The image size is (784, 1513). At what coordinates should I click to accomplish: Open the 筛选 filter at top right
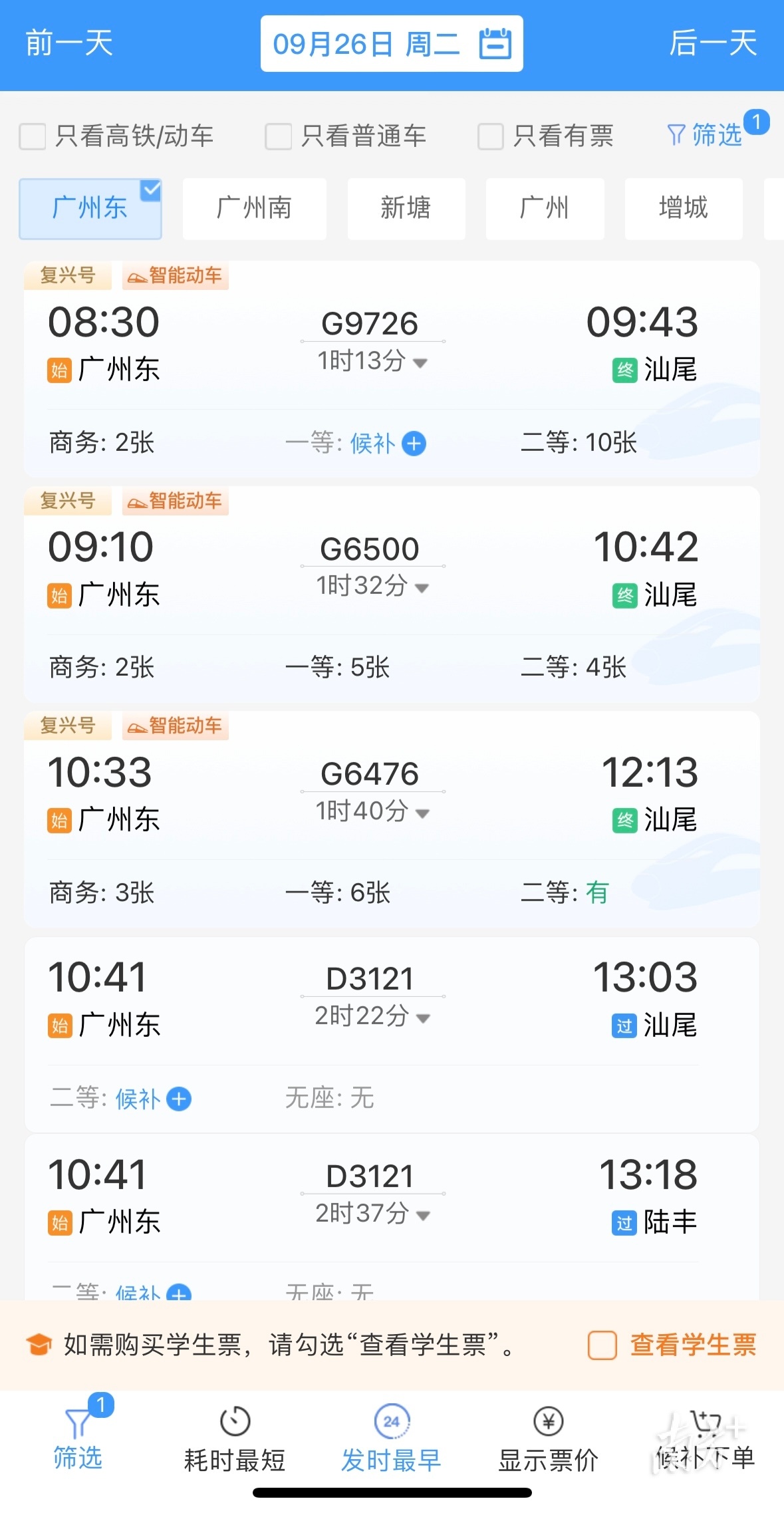(705, 135)
